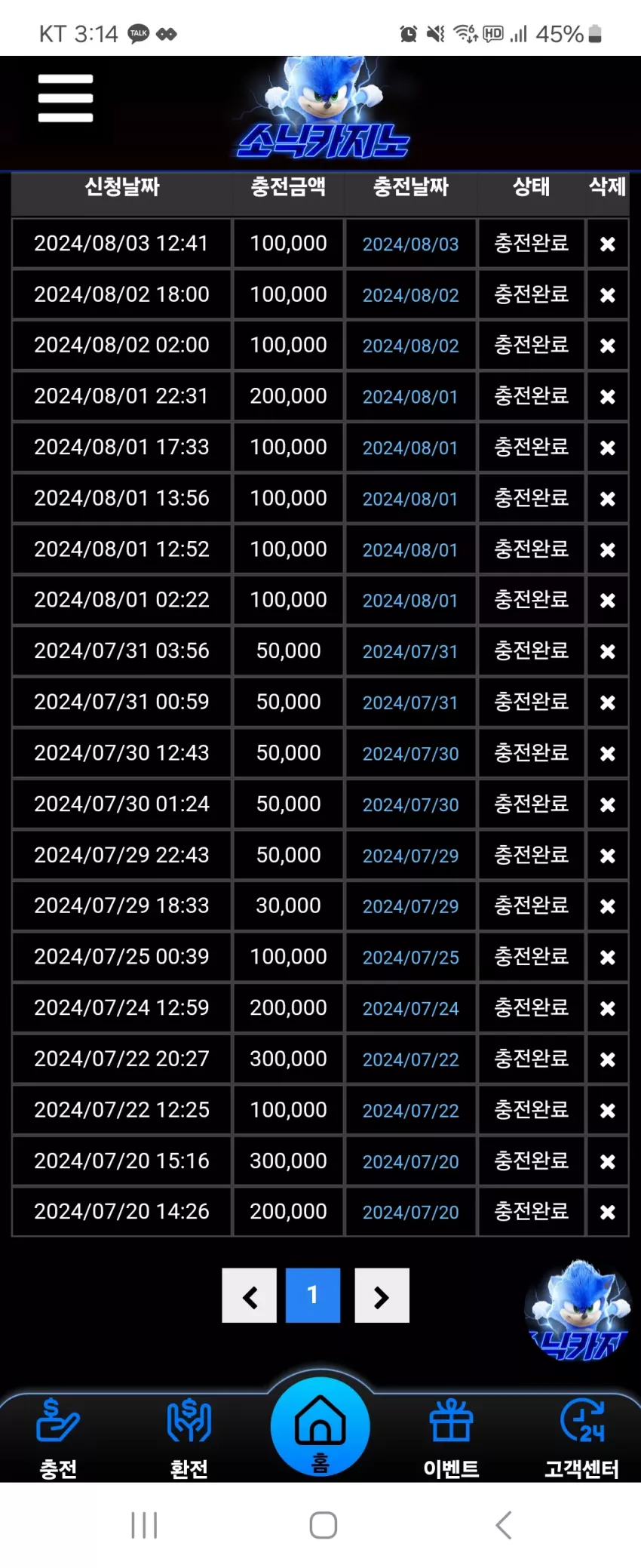Remove the 2024/07/22 20:27 entry
The height and width of the screenshot is (1568, 641).
[607, 1059]
